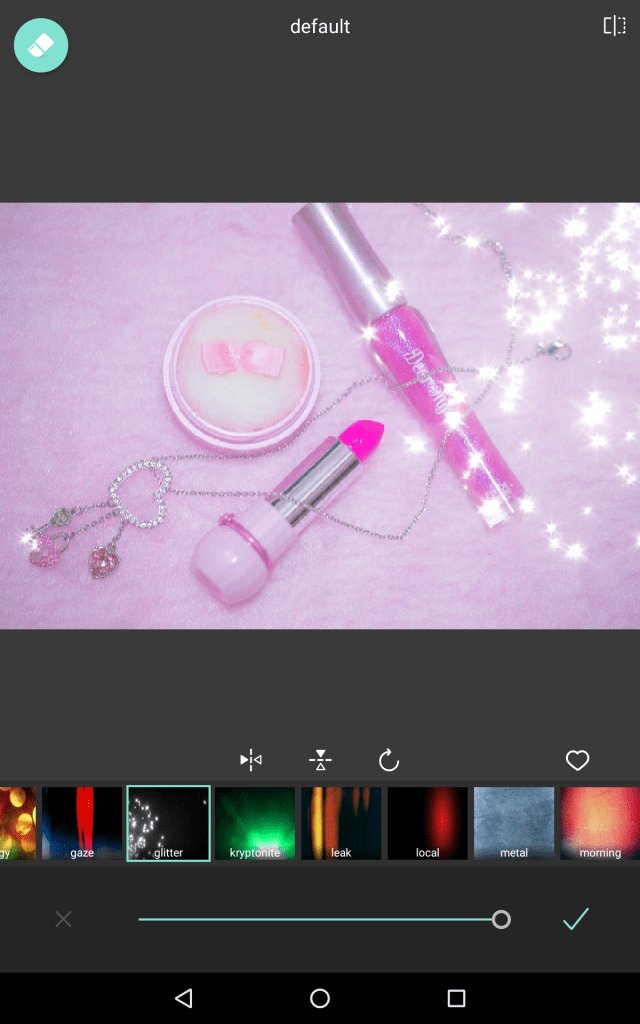640x1024 pixels.
Task: Tap the eraser tool button
Action: [x=41, y=45]
